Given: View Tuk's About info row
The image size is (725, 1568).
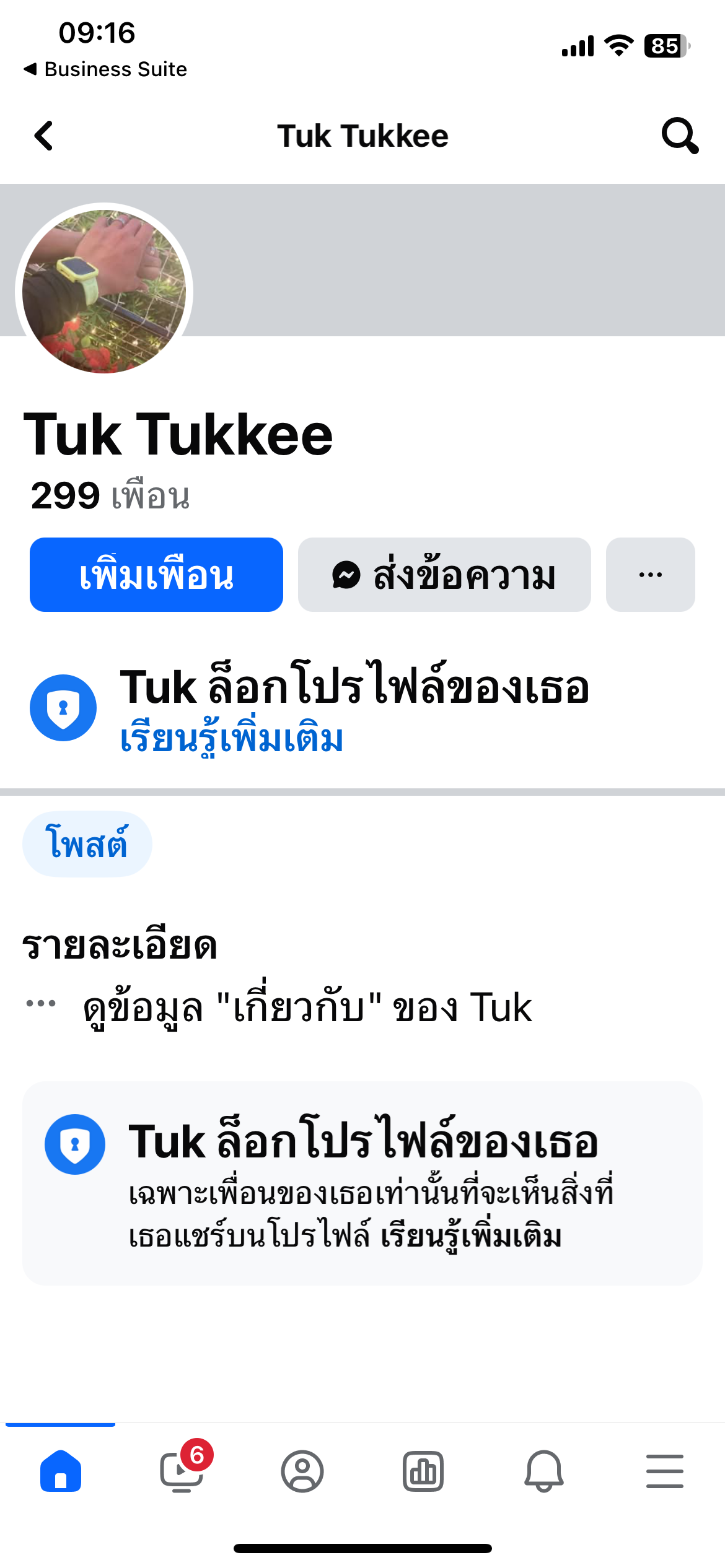Looking at the screenshot, I should click(307, 1008).
